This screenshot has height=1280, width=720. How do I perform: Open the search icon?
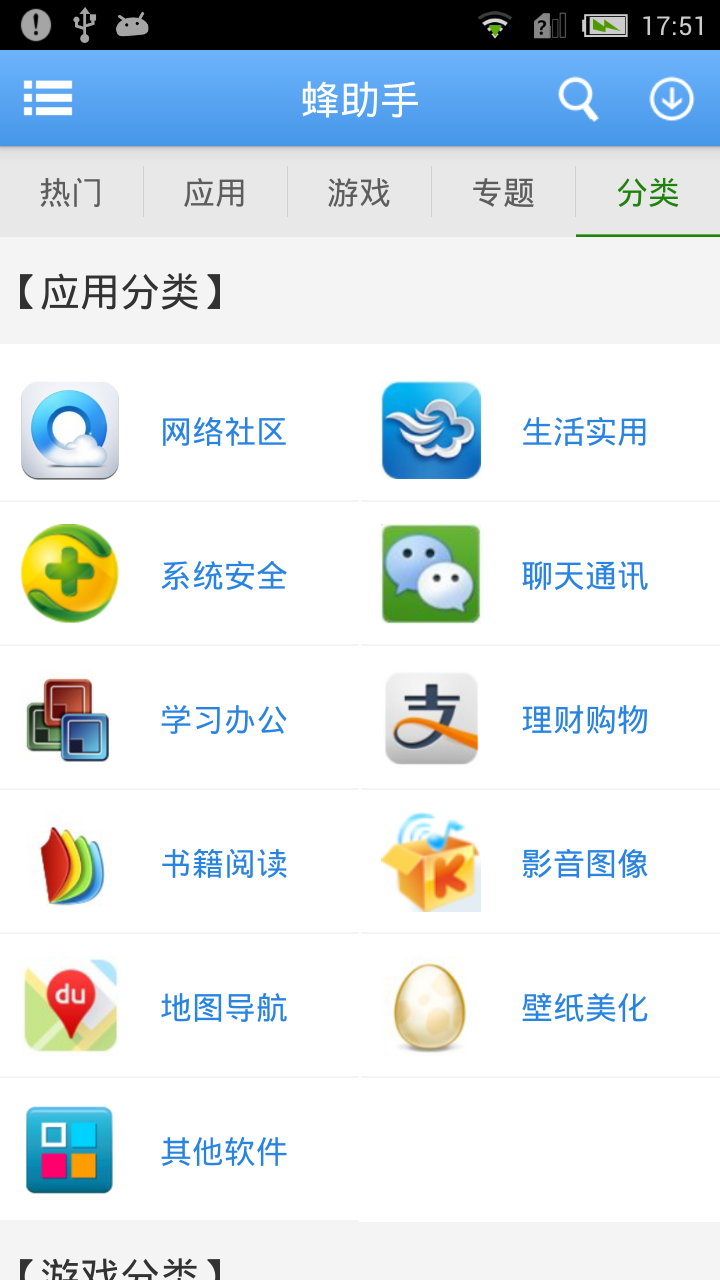(577, 99)
